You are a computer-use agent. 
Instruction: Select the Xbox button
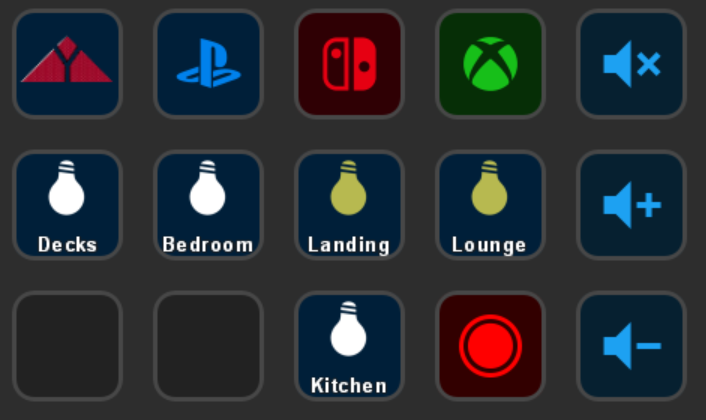[x=491, y=64]
